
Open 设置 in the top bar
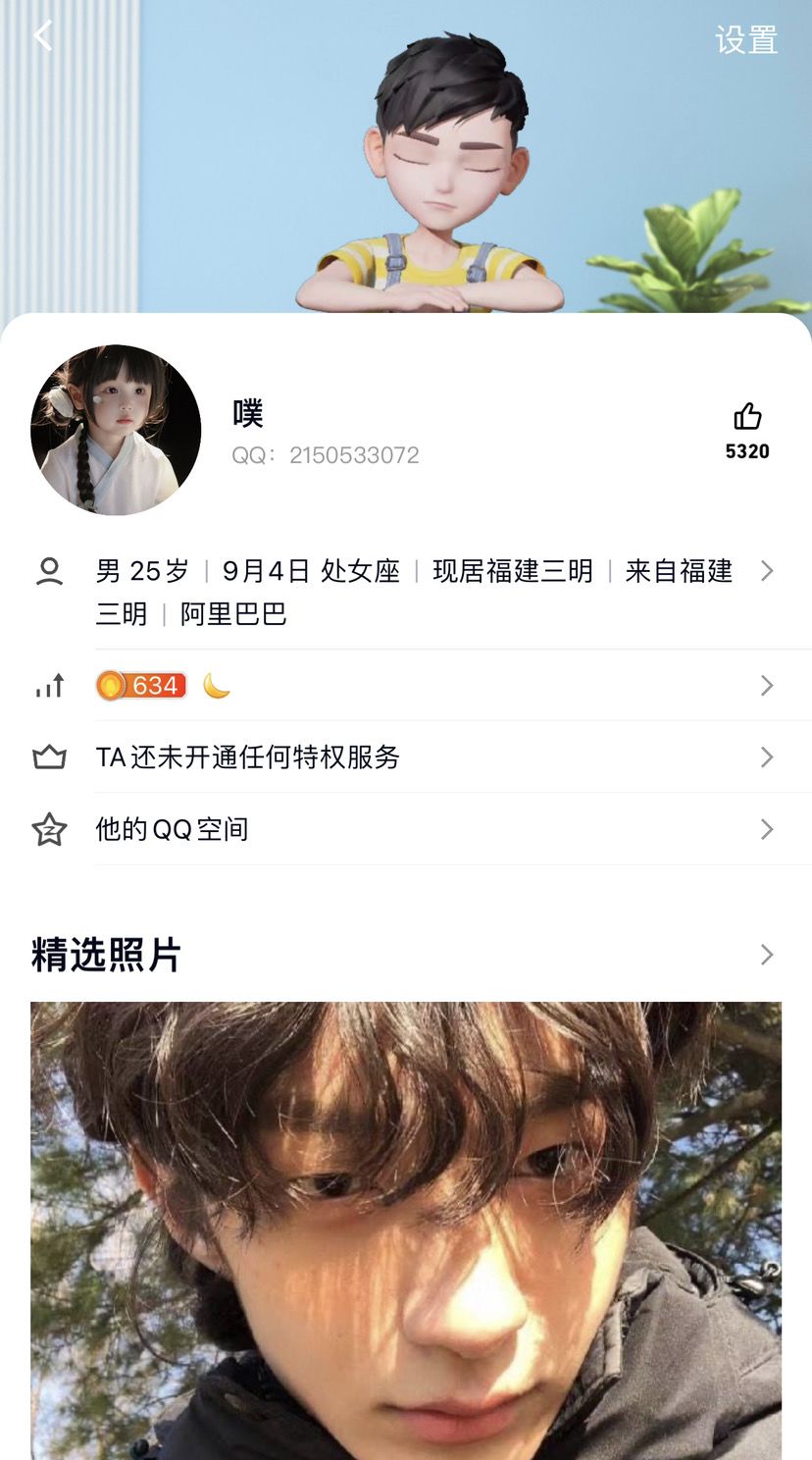[x=746, y=40]
